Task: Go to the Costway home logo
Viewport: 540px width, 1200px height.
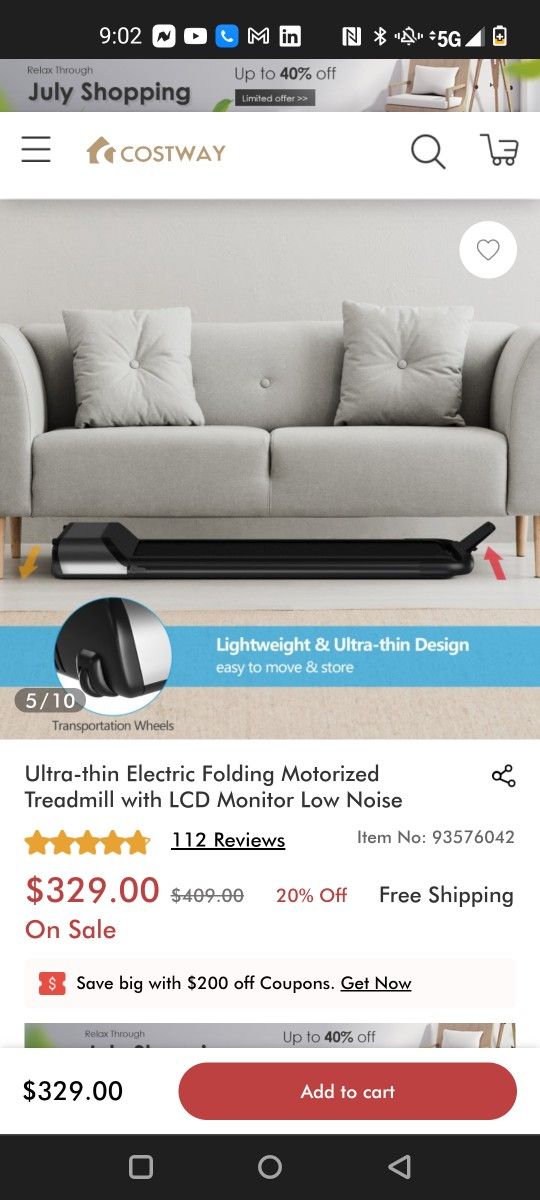Action: pos(156,151)
